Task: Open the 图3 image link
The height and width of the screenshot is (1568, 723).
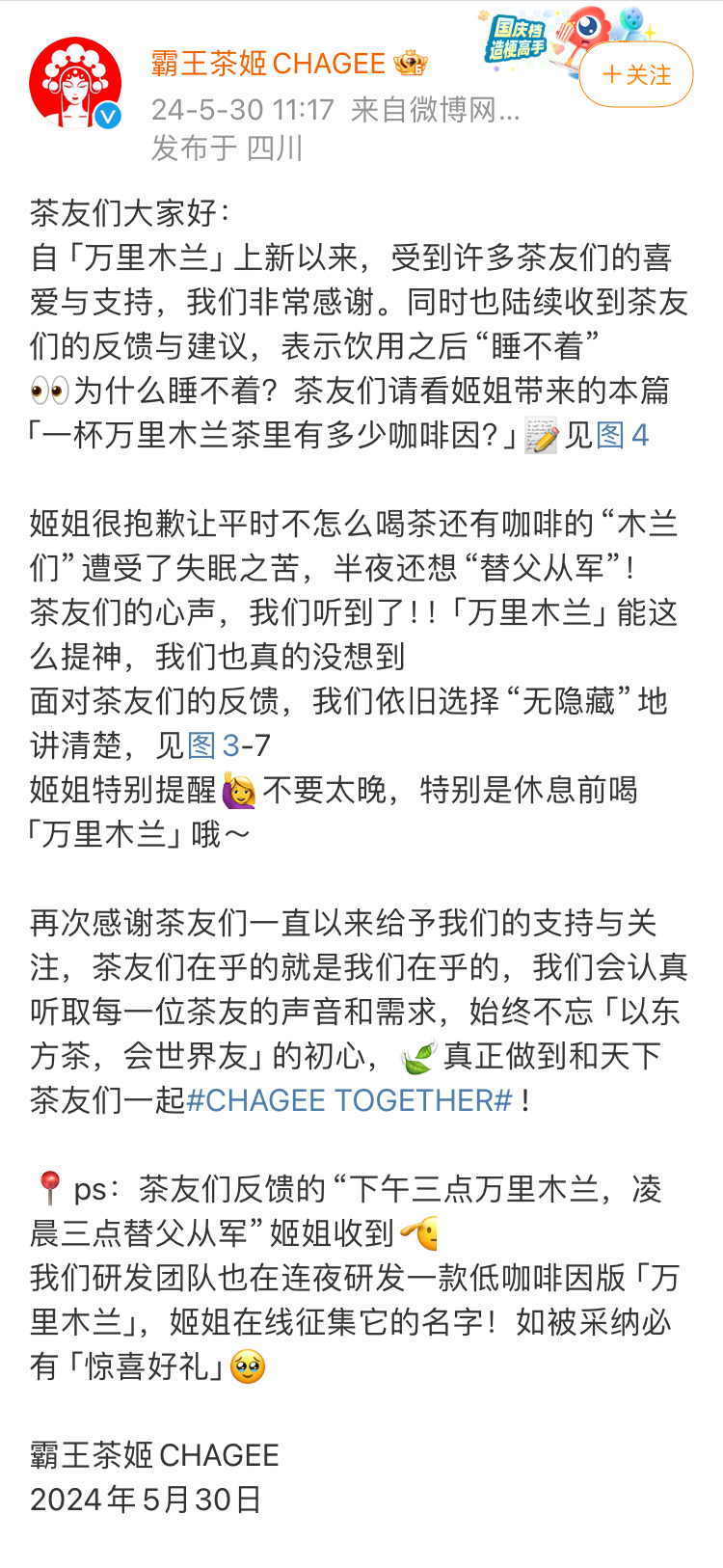Action: click(213, 745)
